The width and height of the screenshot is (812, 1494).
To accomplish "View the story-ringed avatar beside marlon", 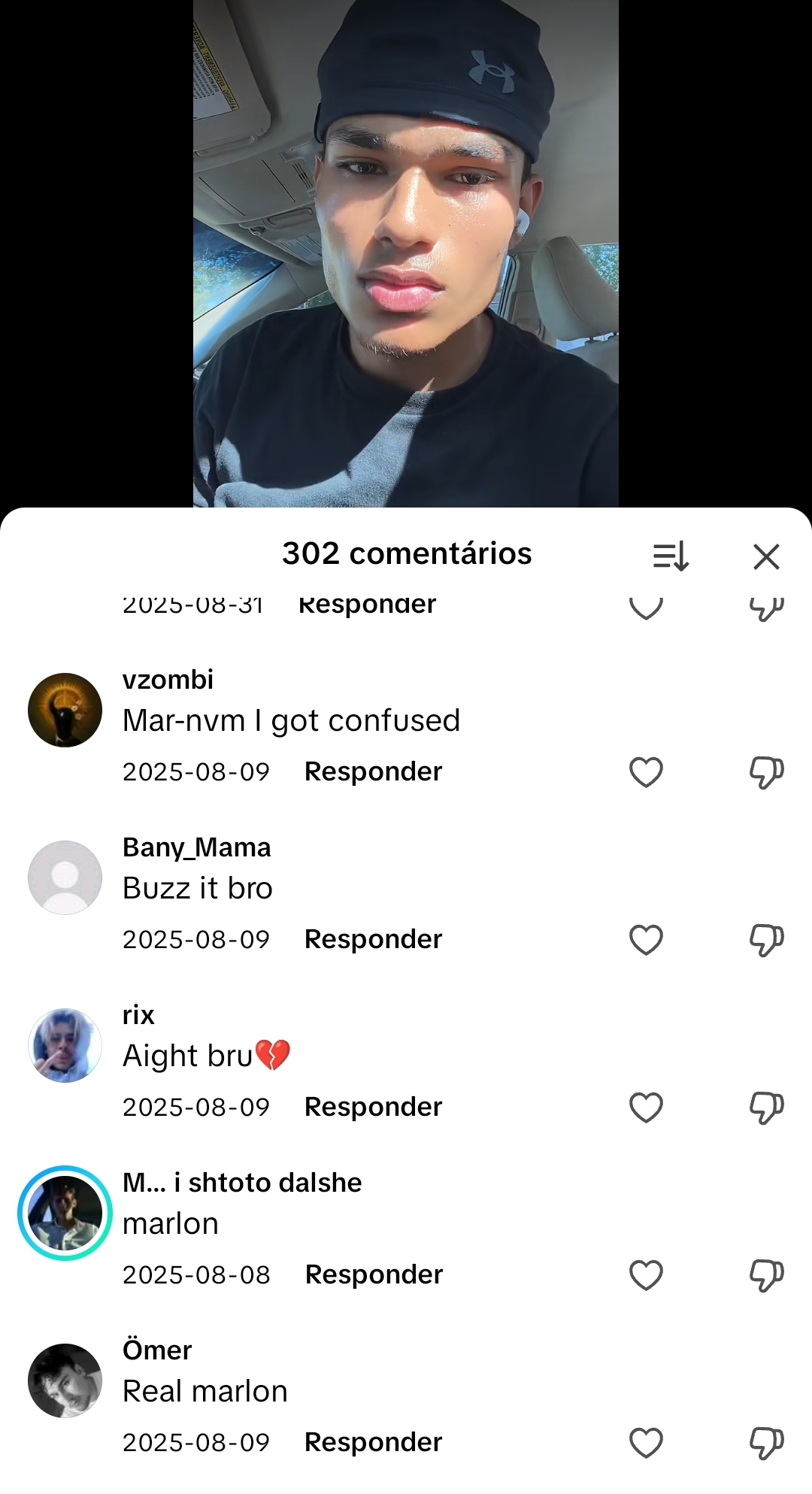I will click(65, 1213).
